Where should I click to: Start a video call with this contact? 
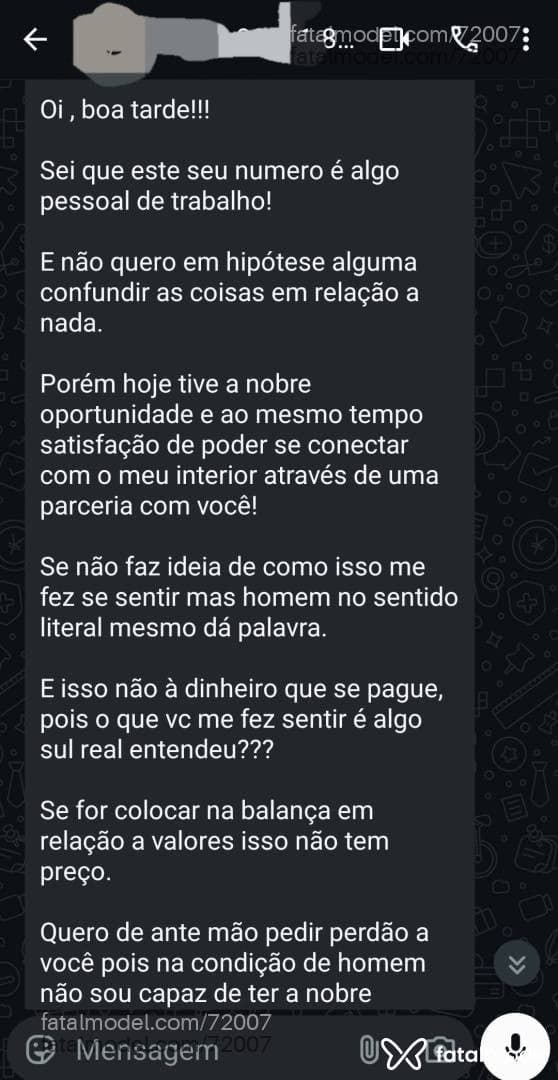(393, 40)
